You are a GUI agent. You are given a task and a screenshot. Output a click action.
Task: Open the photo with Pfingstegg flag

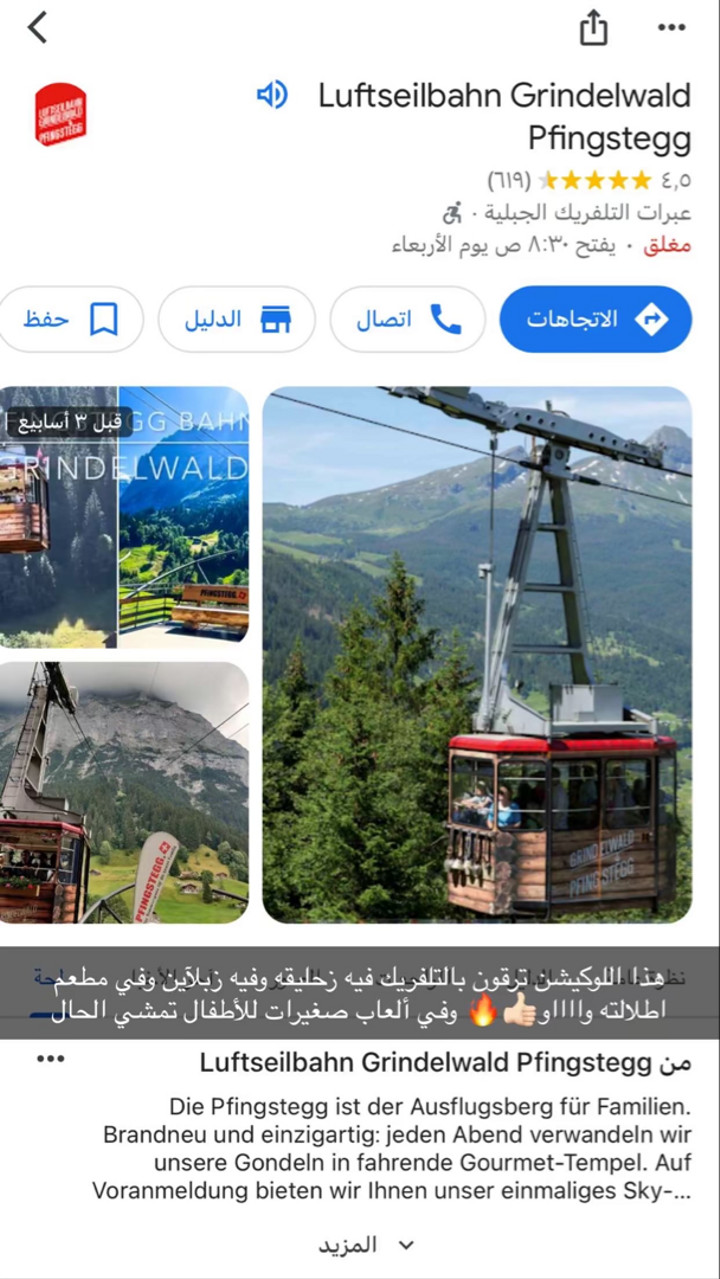[x=124, y=792]
